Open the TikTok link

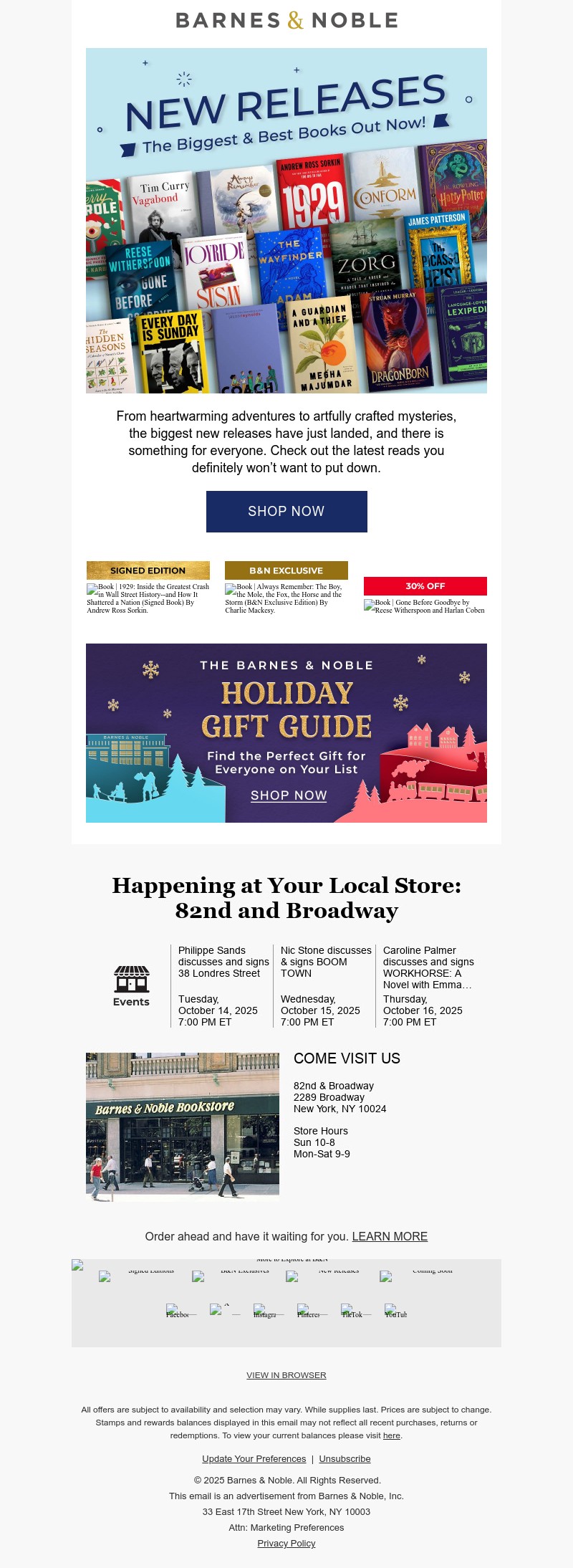click(x=352, y=1311)
